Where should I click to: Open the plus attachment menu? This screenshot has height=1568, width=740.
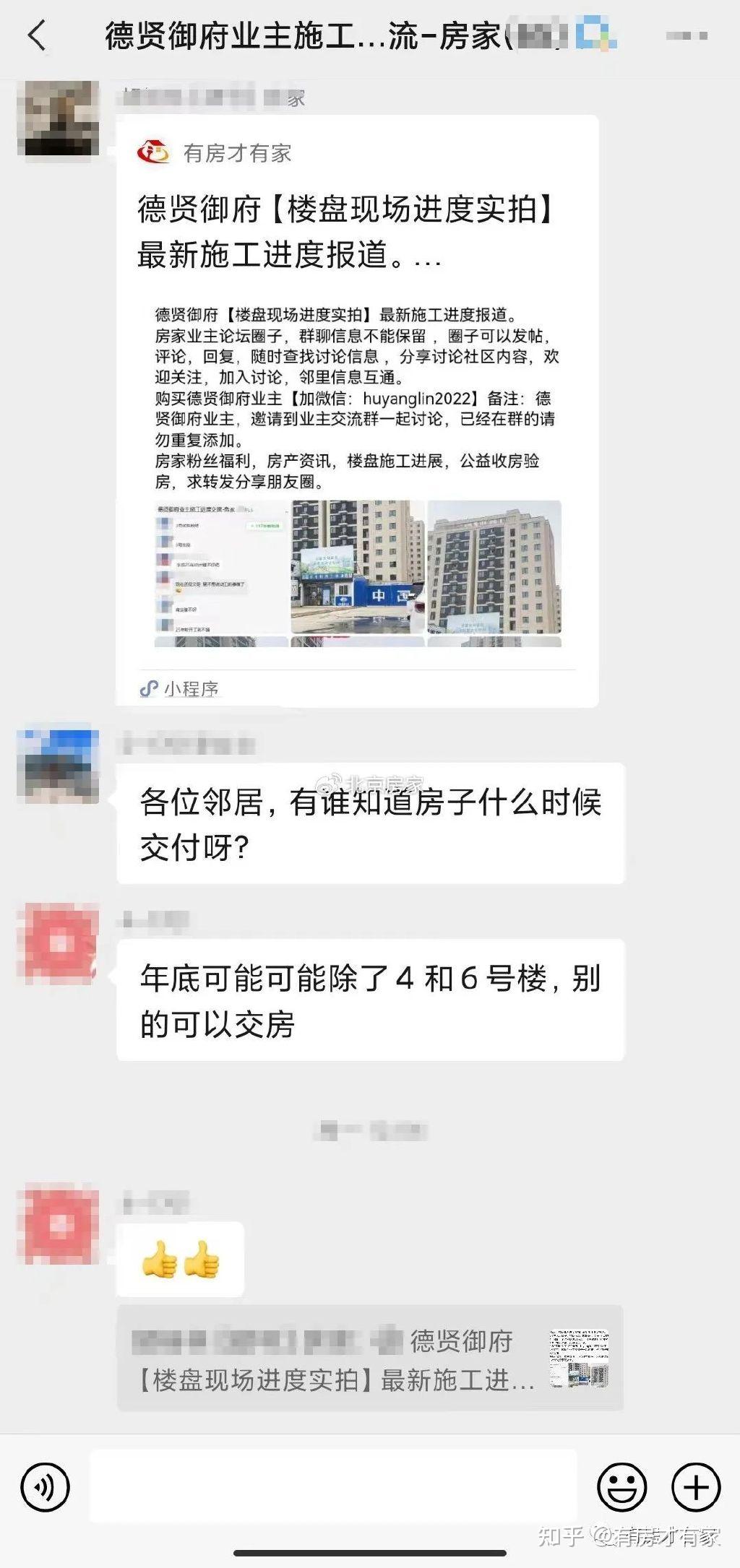coord(696,1486)
